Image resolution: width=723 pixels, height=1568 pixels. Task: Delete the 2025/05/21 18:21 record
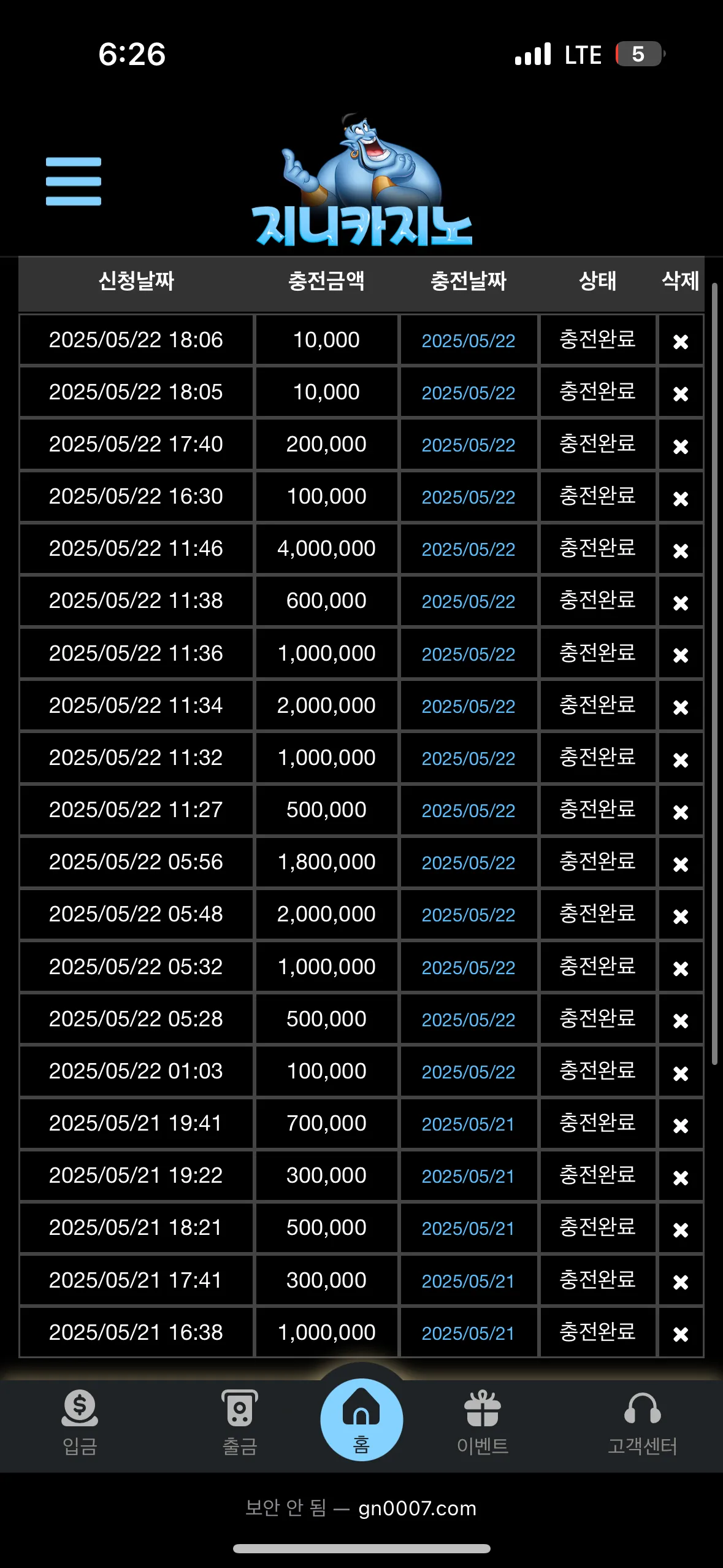(681, 1230)
